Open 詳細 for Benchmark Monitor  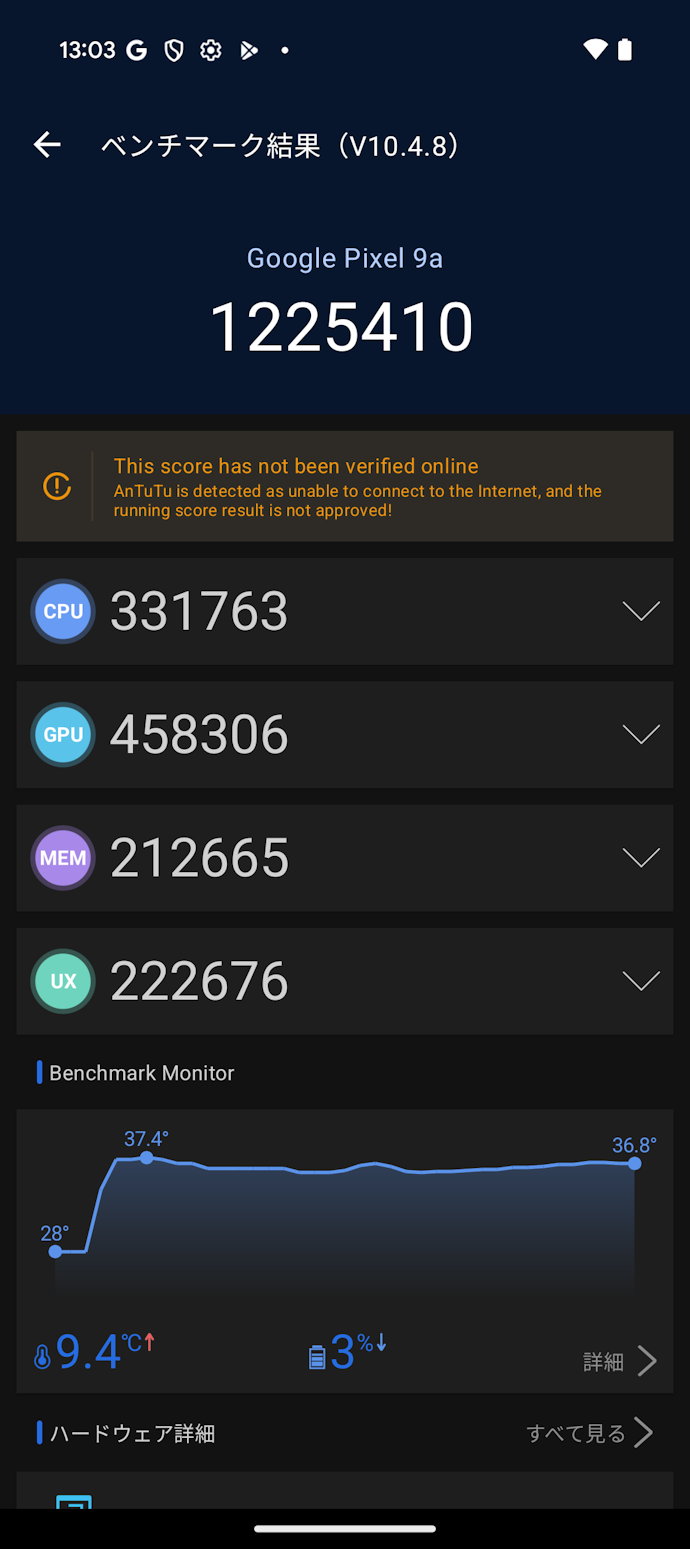pos(620,1361)
